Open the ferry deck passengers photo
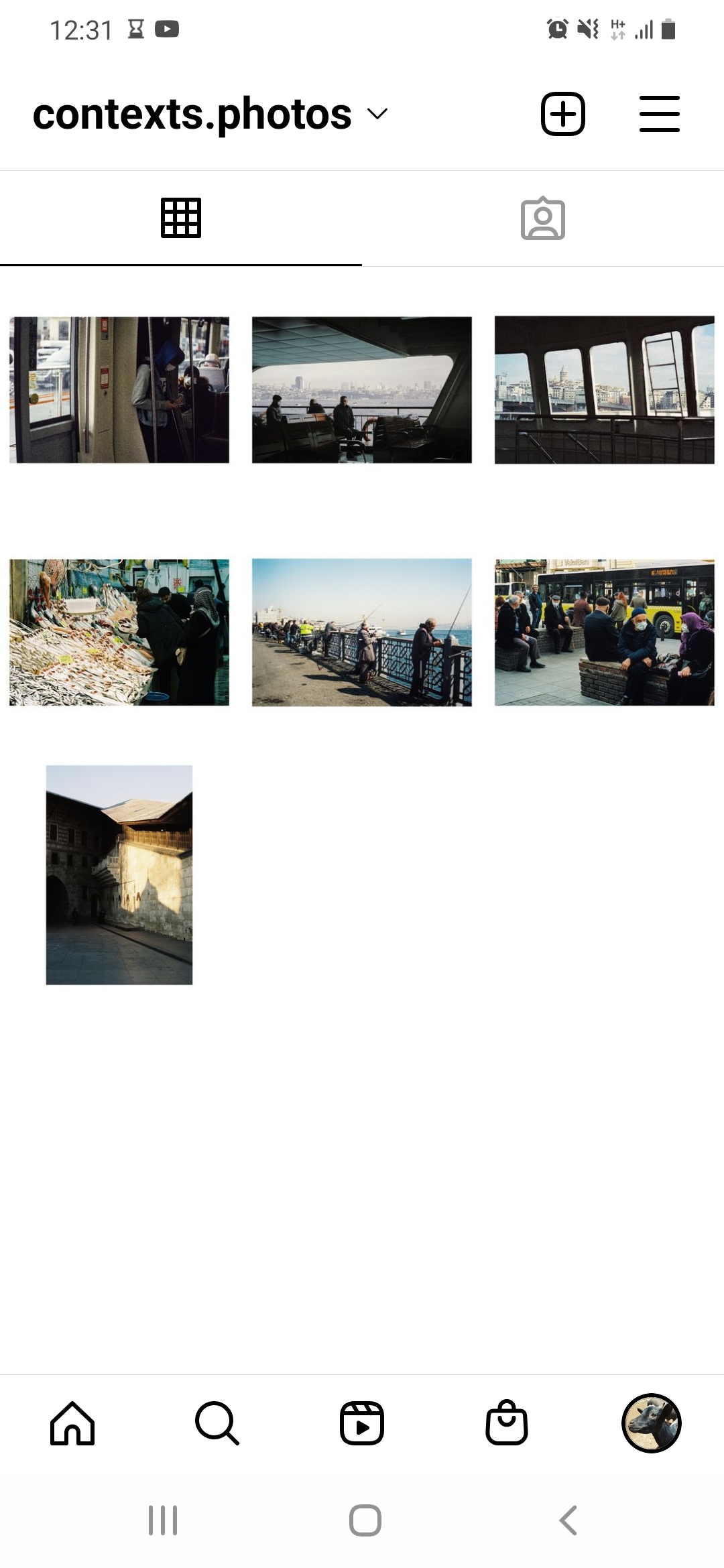 click(x=362, y=390)
